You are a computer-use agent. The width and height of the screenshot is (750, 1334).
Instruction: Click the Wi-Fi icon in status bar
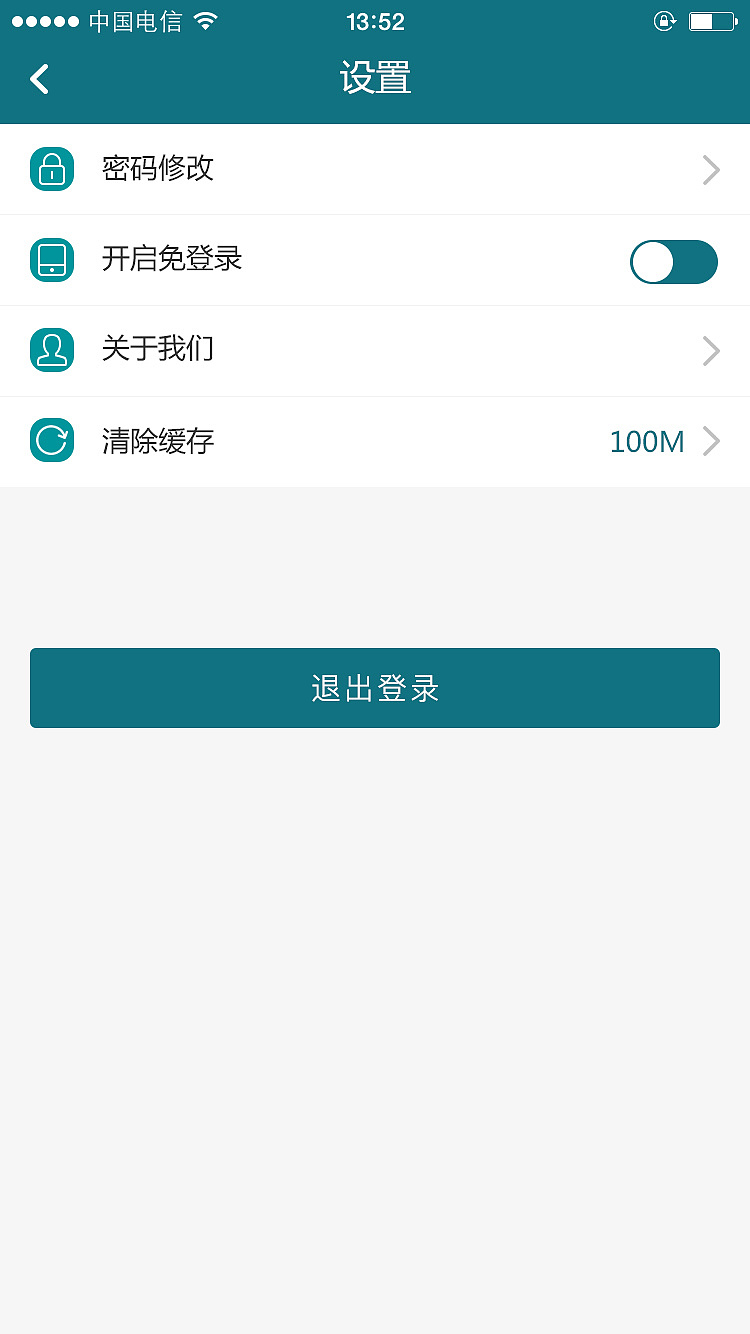(204, 20)
